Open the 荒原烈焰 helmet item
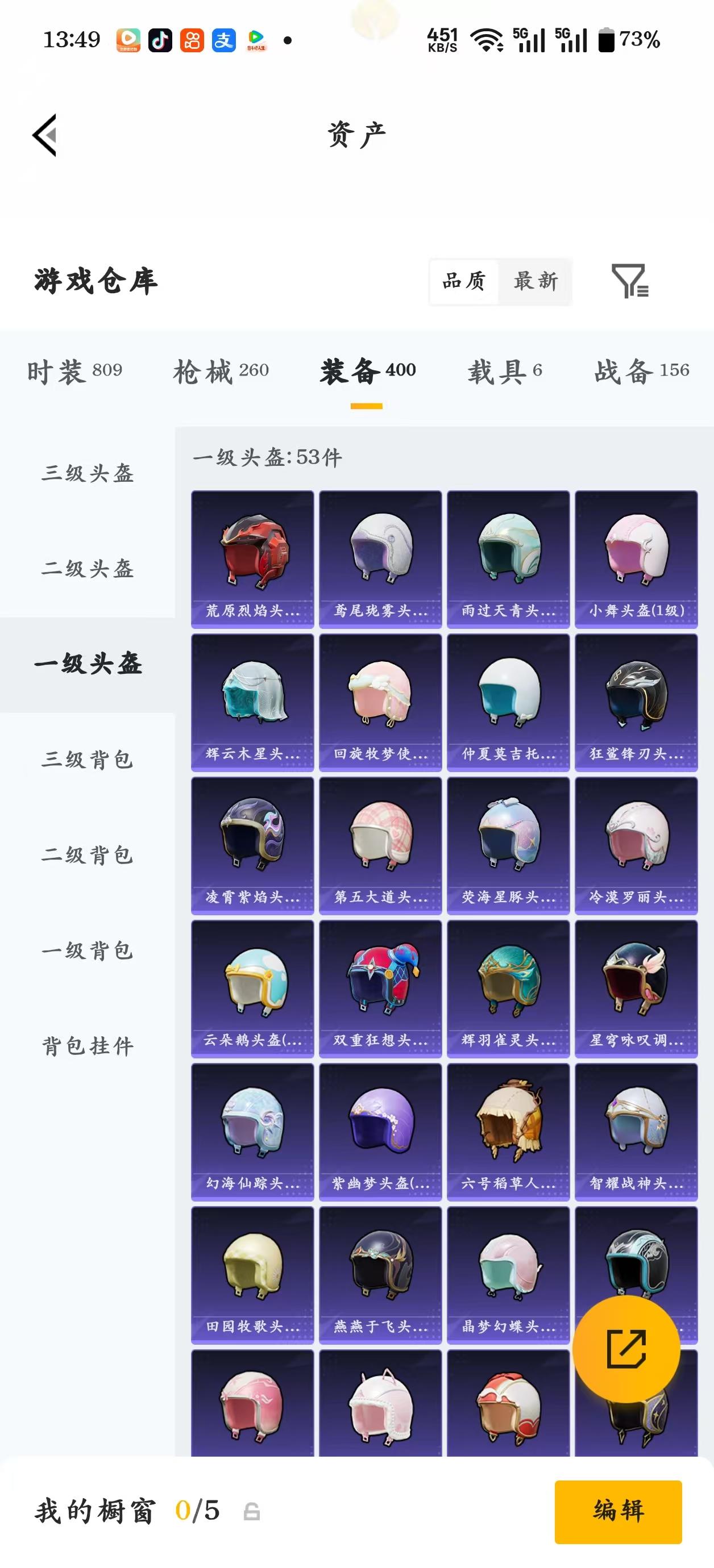714x1568 pixels. tap(252, 557)
